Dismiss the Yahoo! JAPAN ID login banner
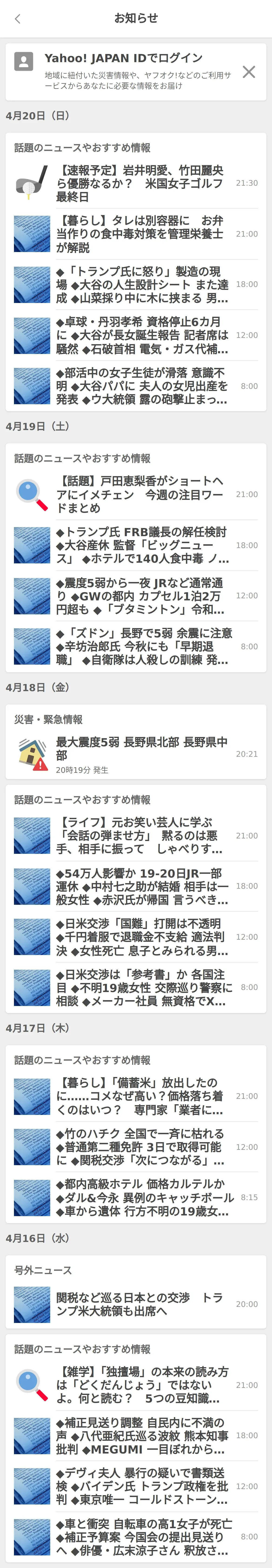Image resolution: width=272 pixels, height=1568 pixels. coord(248,72)
